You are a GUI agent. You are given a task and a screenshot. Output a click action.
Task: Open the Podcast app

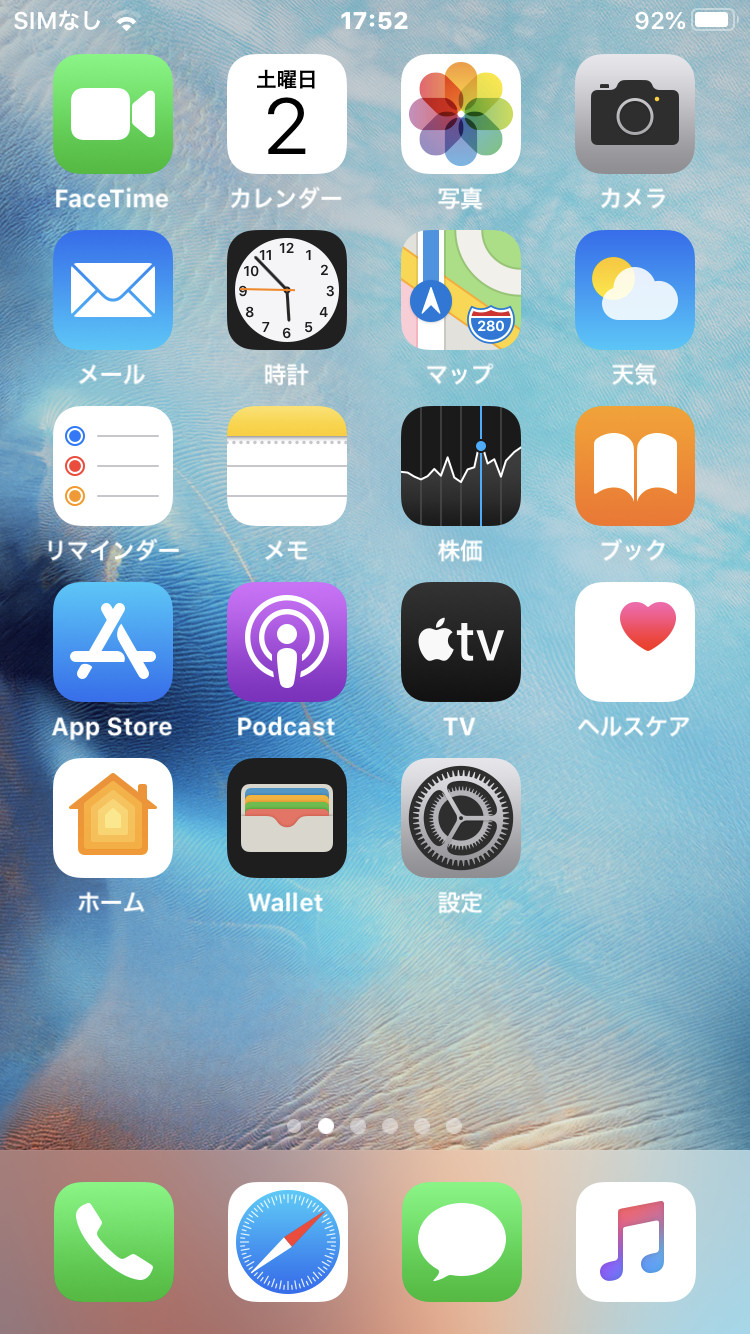pos(287,642)
